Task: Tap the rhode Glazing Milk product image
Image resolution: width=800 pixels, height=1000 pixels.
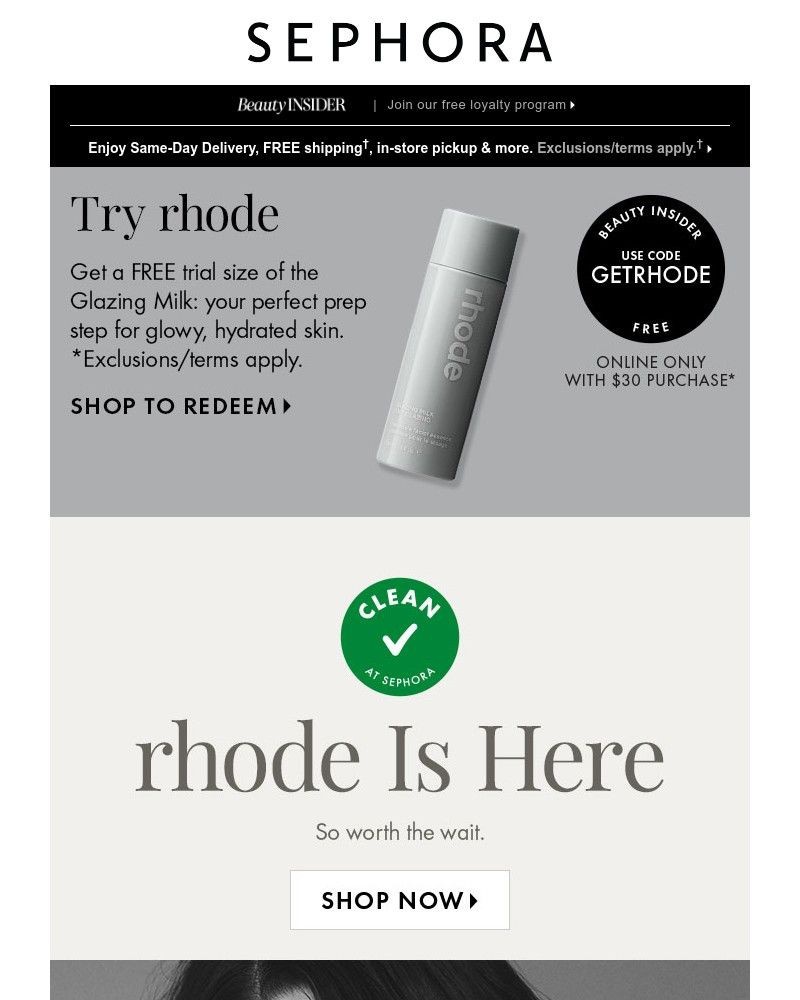Action: (x=449, y=345)
